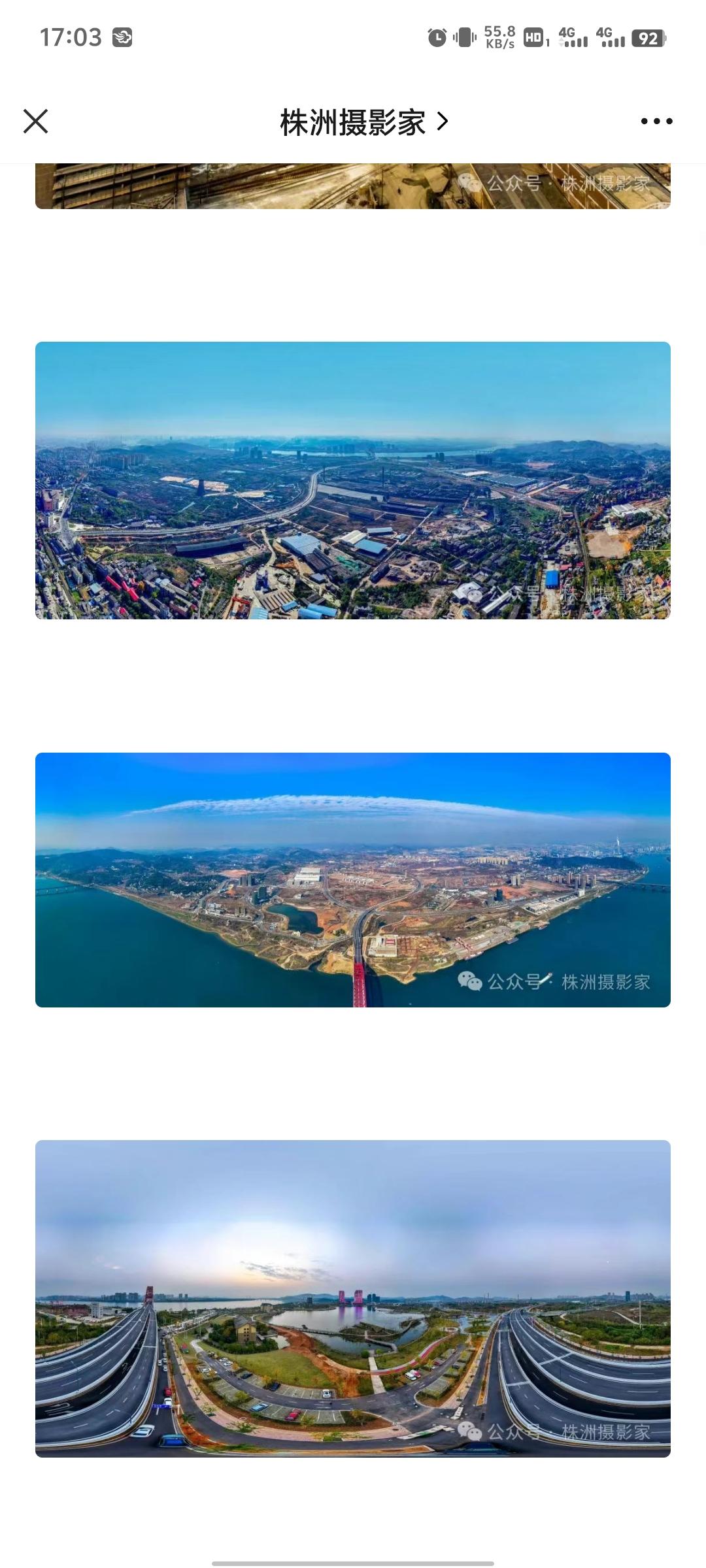Image resolution: width=706 pixels, height=1568 pixels.
Task: Open the riverside peninsula panorama with red bridge
Action: tap(353, 879)
